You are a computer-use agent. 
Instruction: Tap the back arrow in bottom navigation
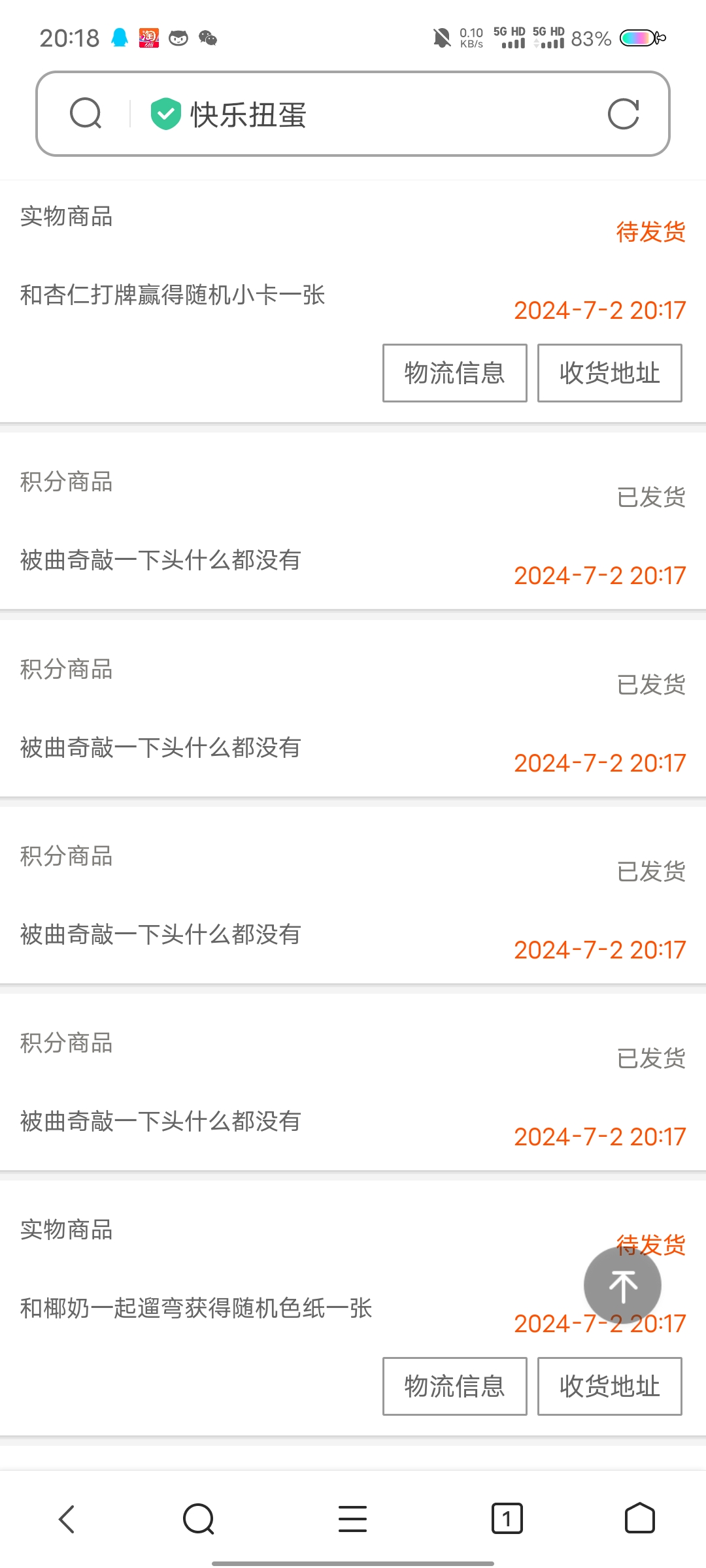point(67,1518)
